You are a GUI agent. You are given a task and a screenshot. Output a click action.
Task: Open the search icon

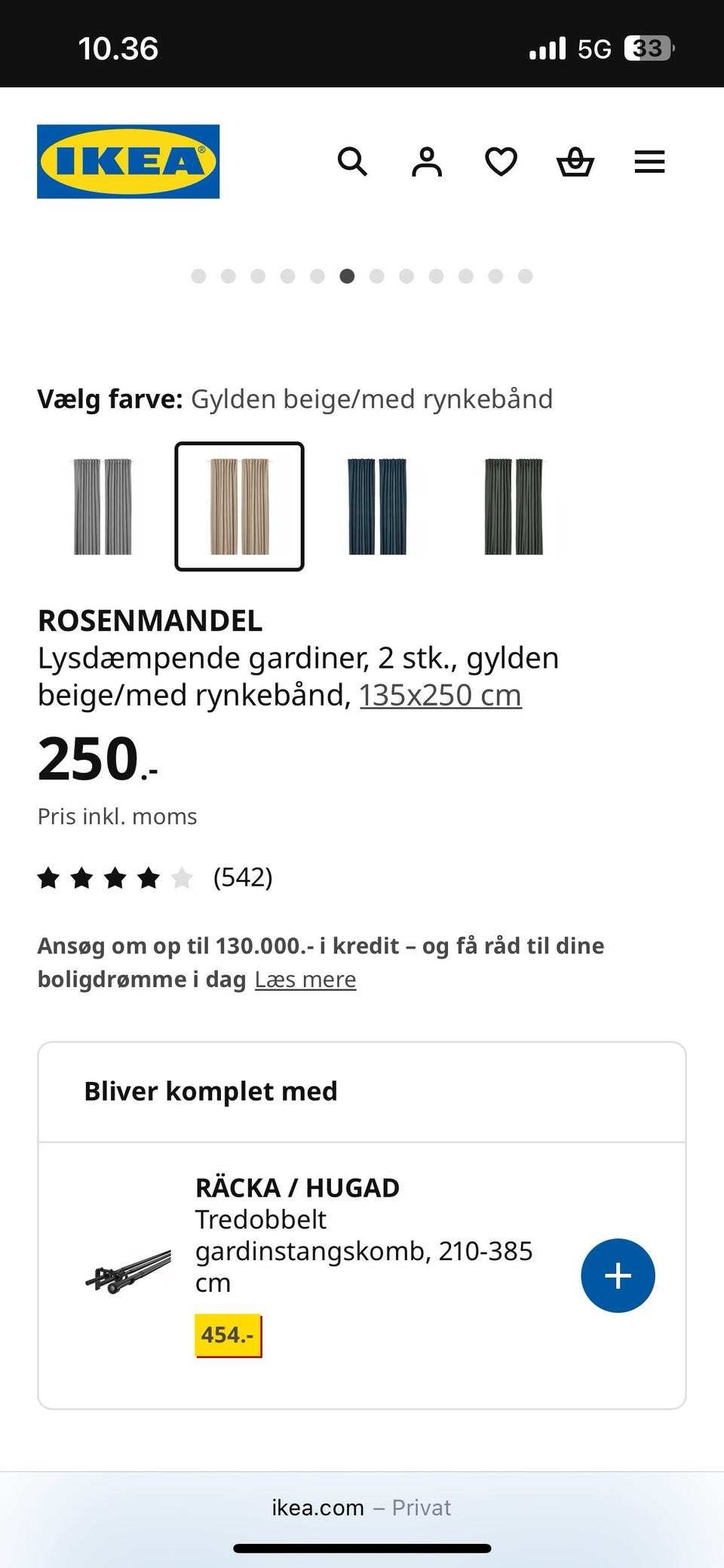click(x=352, y=161)
